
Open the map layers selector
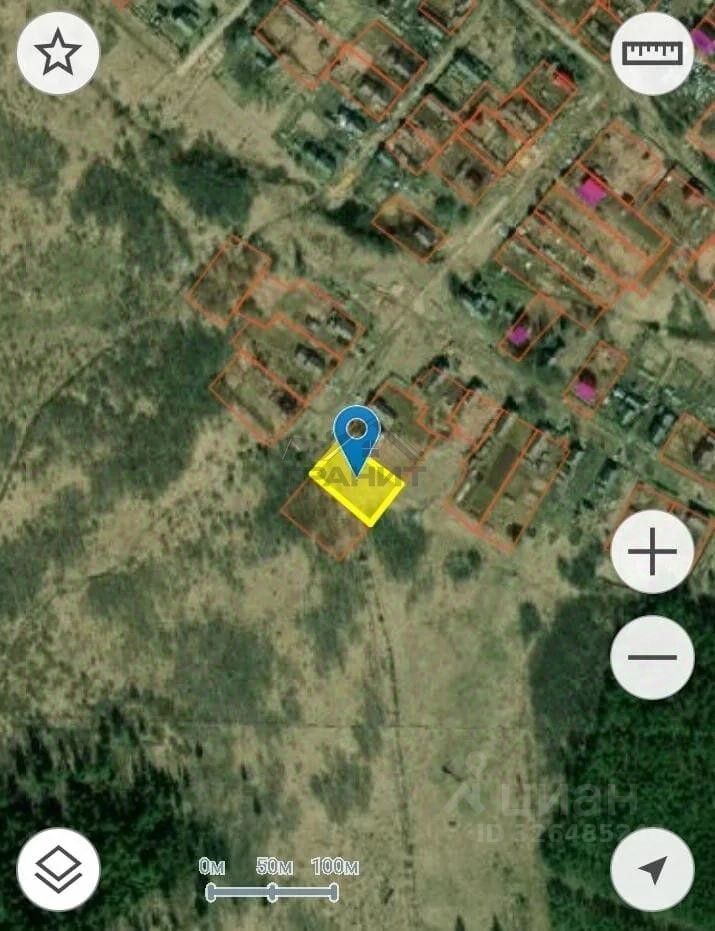58,869
